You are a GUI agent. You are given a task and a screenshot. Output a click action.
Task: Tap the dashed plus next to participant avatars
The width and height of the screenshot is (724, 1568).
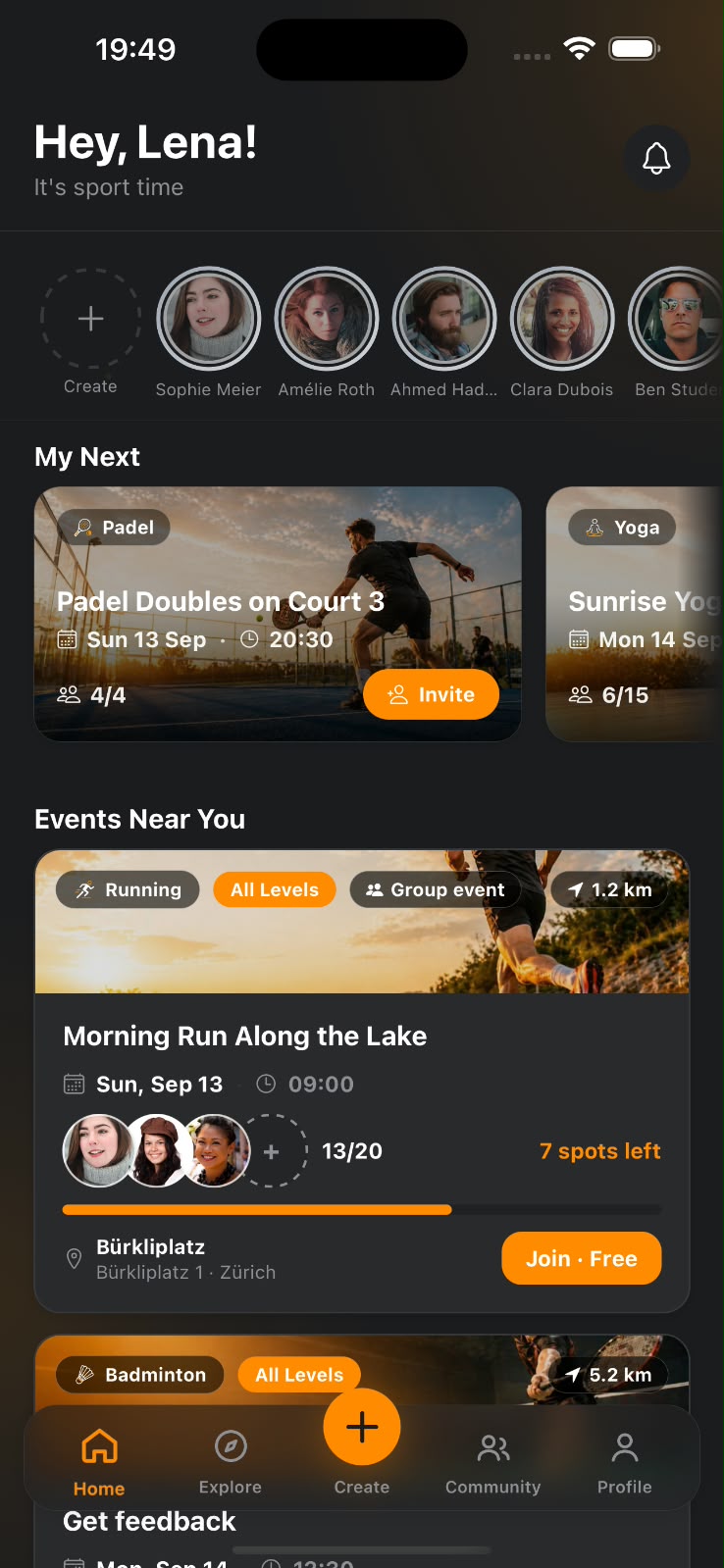[272, 1151]
